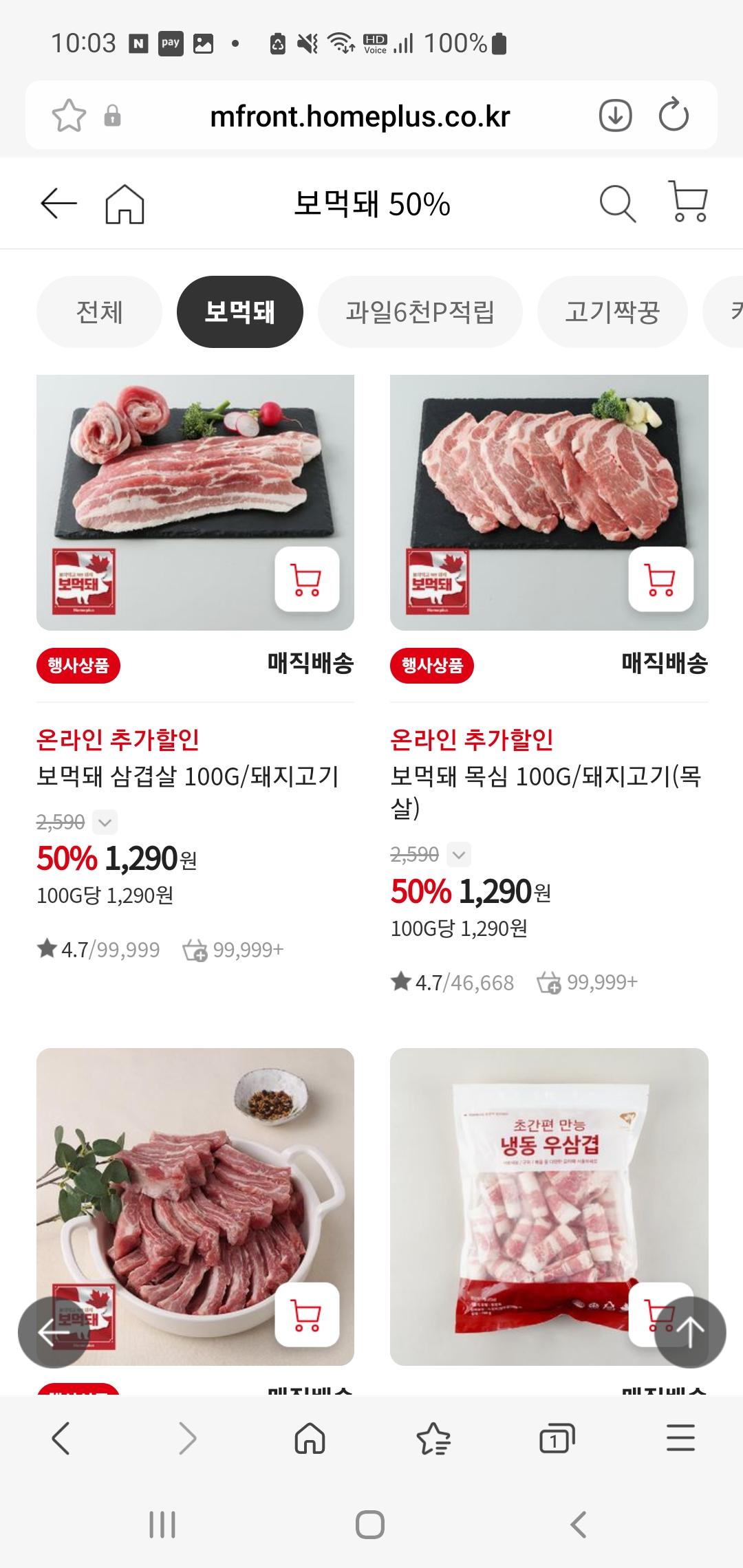Open the search magnifier
Viewport: 743px width, 1568px height.
[x=617, y=204]
